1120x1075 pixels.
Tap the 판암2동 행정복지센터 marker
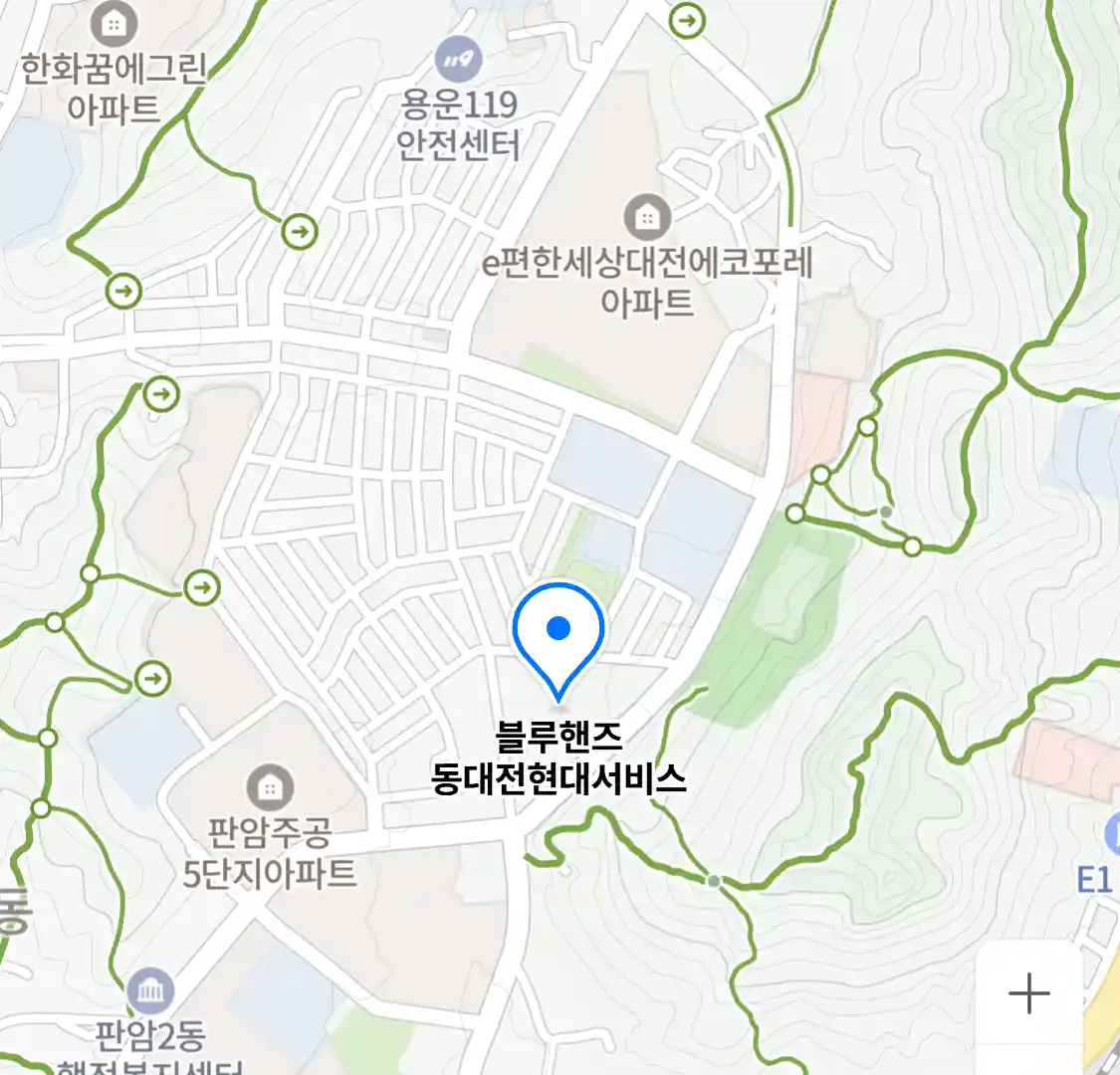point(151,990)
